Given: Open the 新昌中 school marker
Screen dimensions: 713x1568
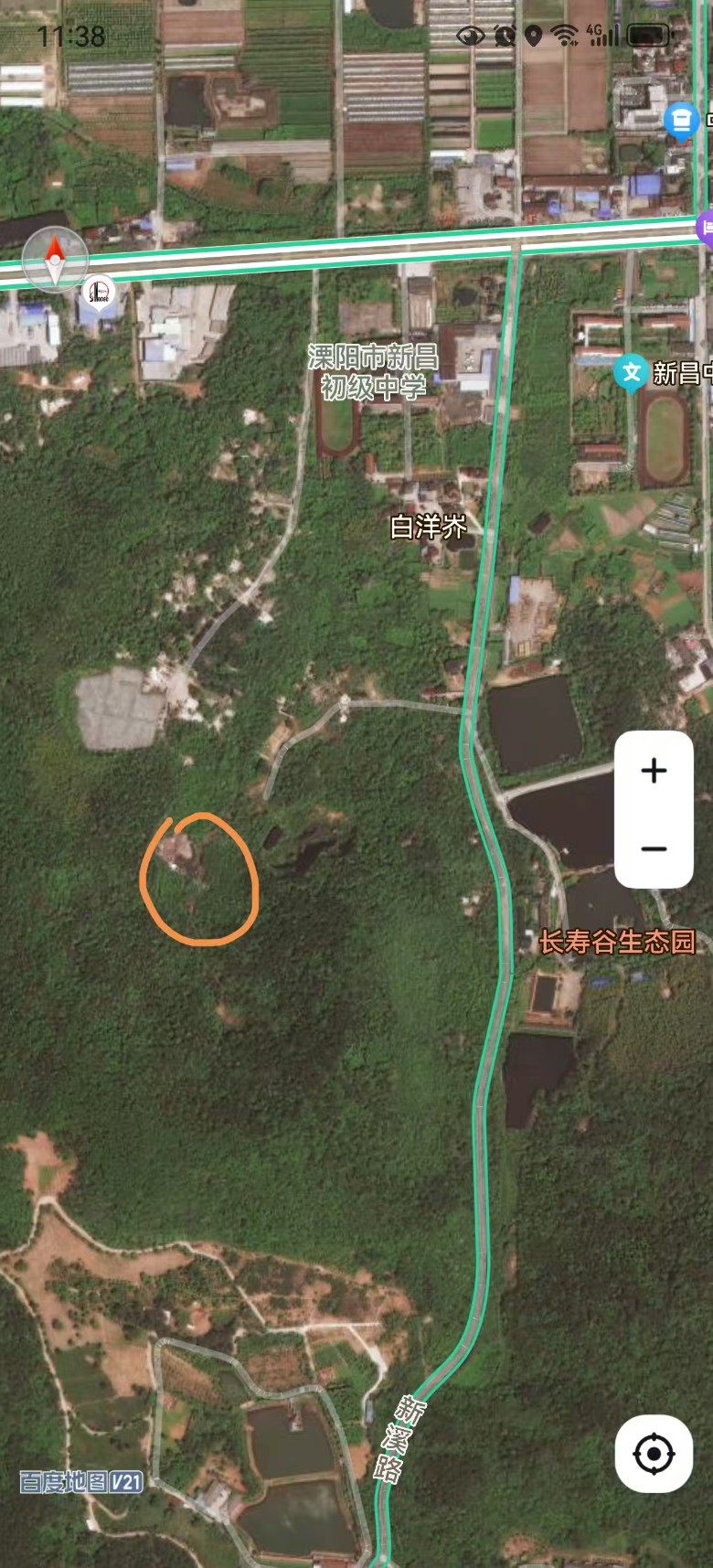Looking at the screenshot, I should [631, 373].
